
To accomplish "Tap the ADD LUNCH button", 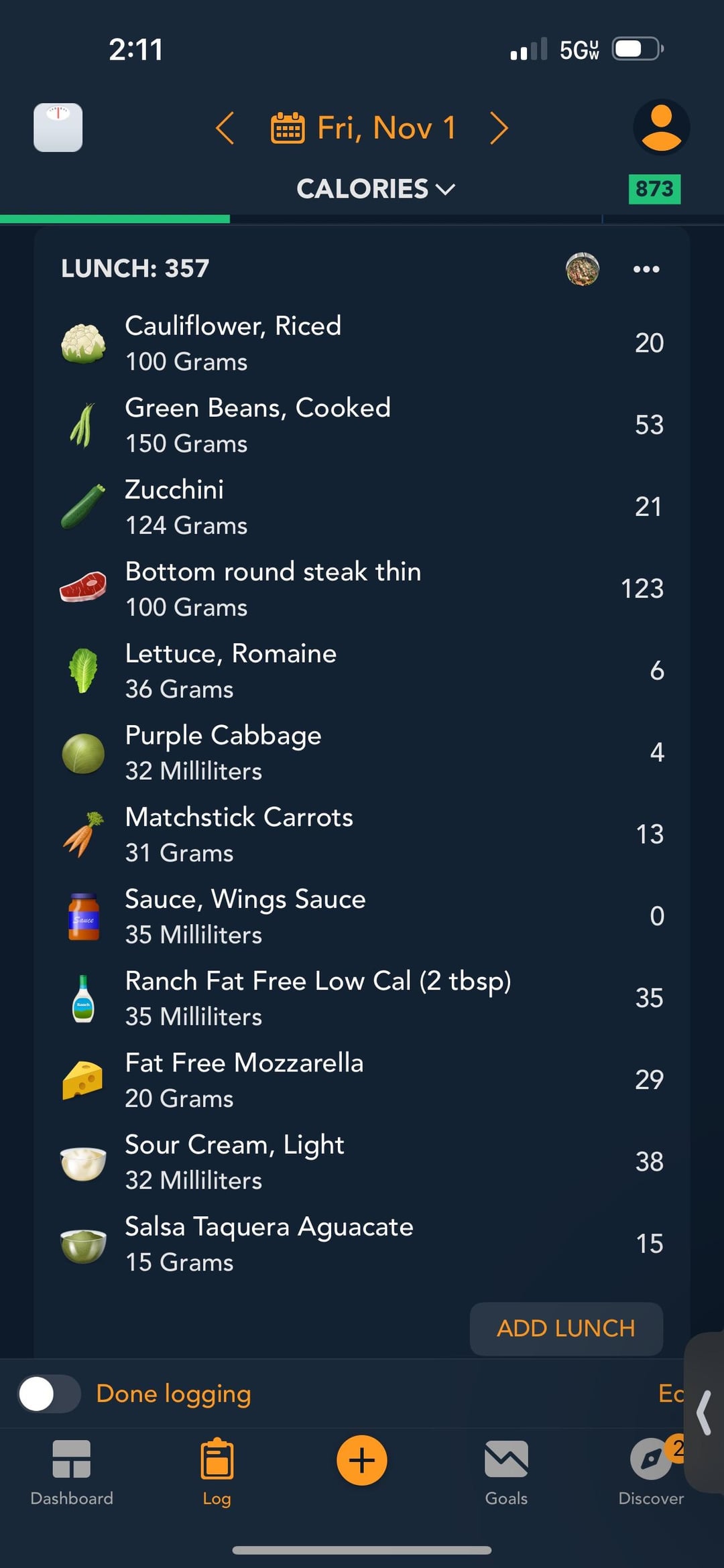I will coord(566,1329).
